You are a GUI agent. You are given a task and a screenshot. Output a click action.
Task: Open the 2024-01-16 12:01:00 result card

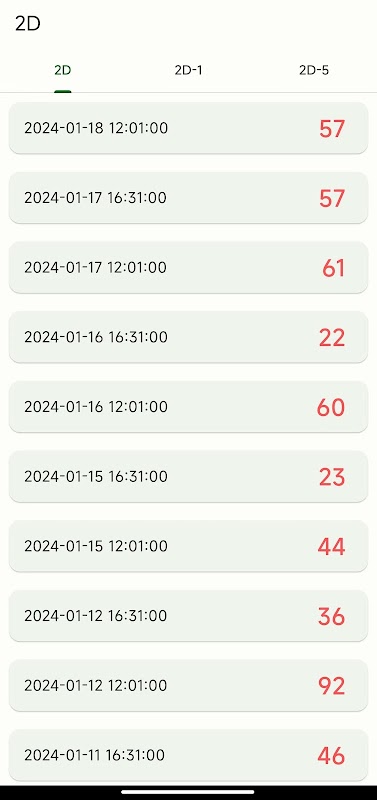[x=188, y=407]
